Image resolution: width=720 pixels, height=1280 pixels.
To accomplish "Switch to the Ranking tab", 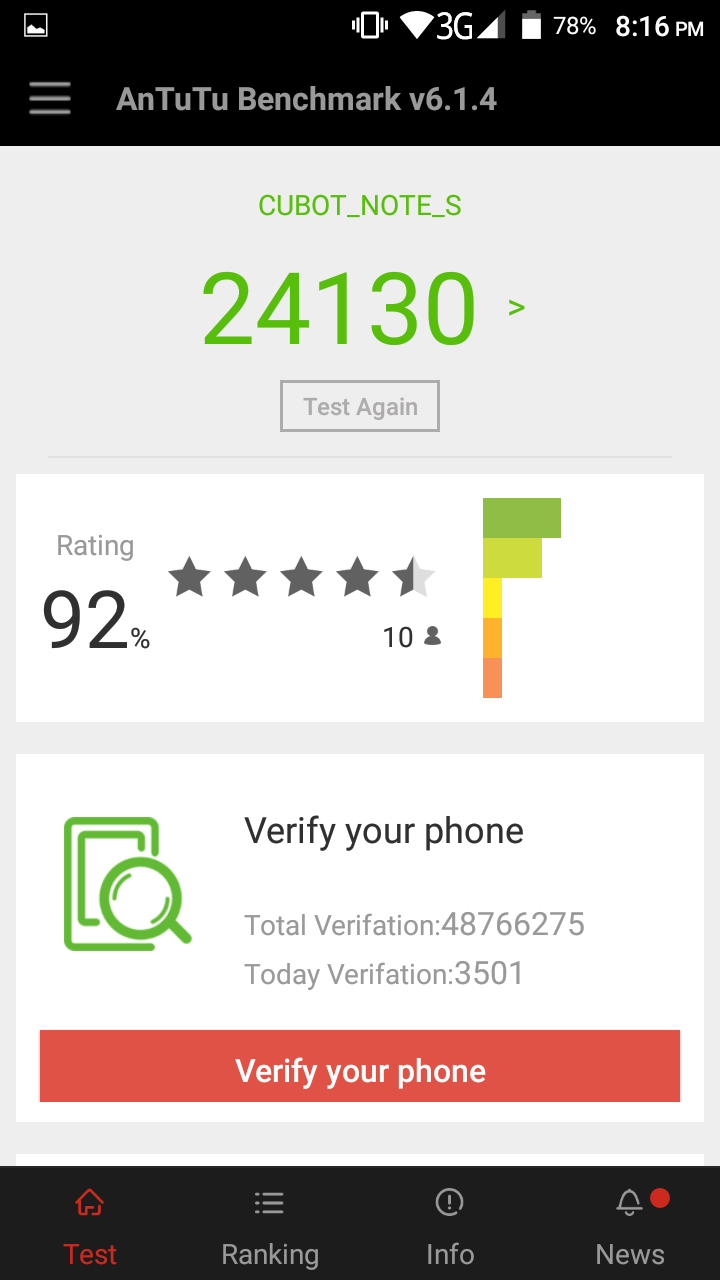I will (x=270, y=1226).
